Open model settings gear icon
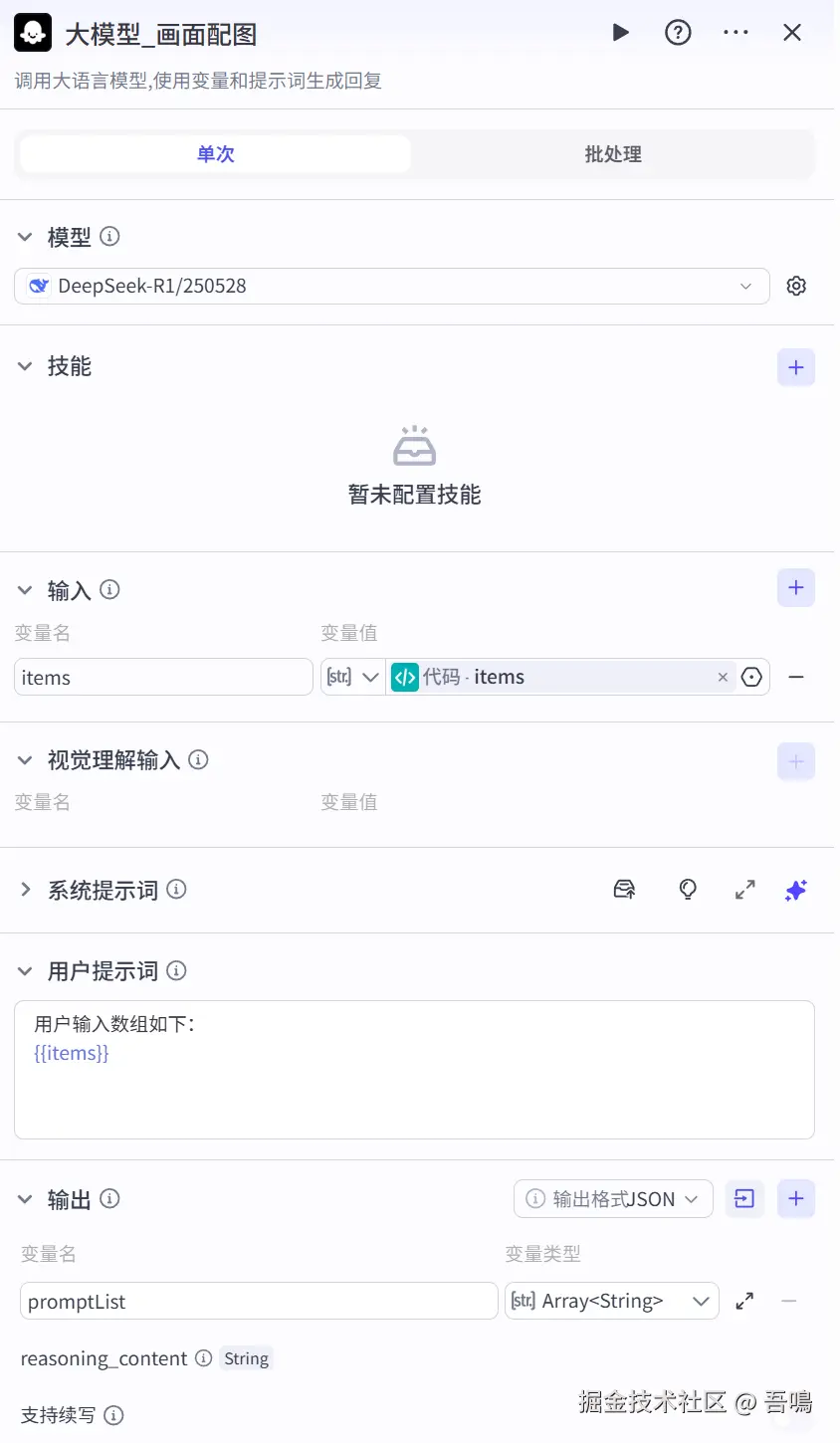The height and width of the screenshot is (1443, 840). [x=796, y=287]
